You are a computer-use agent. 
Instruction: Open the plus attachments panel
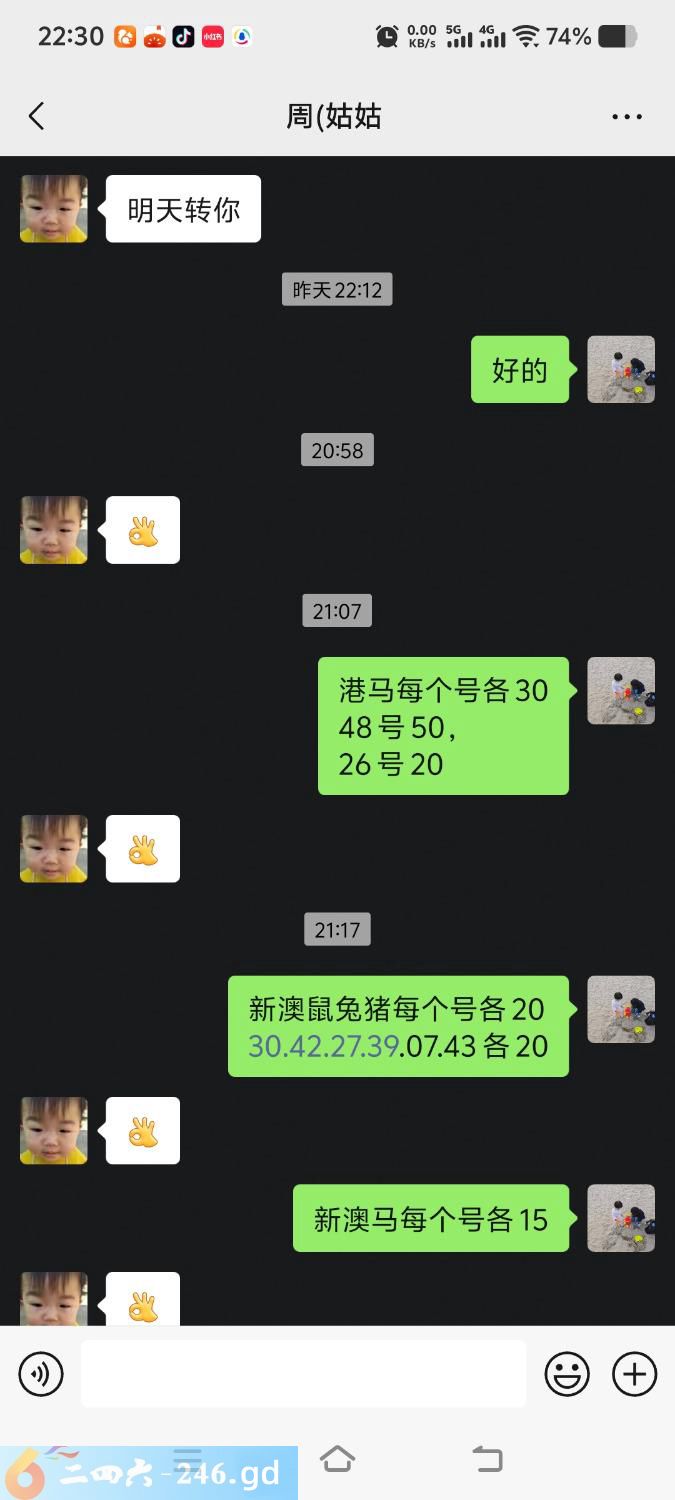point(634,1374)
